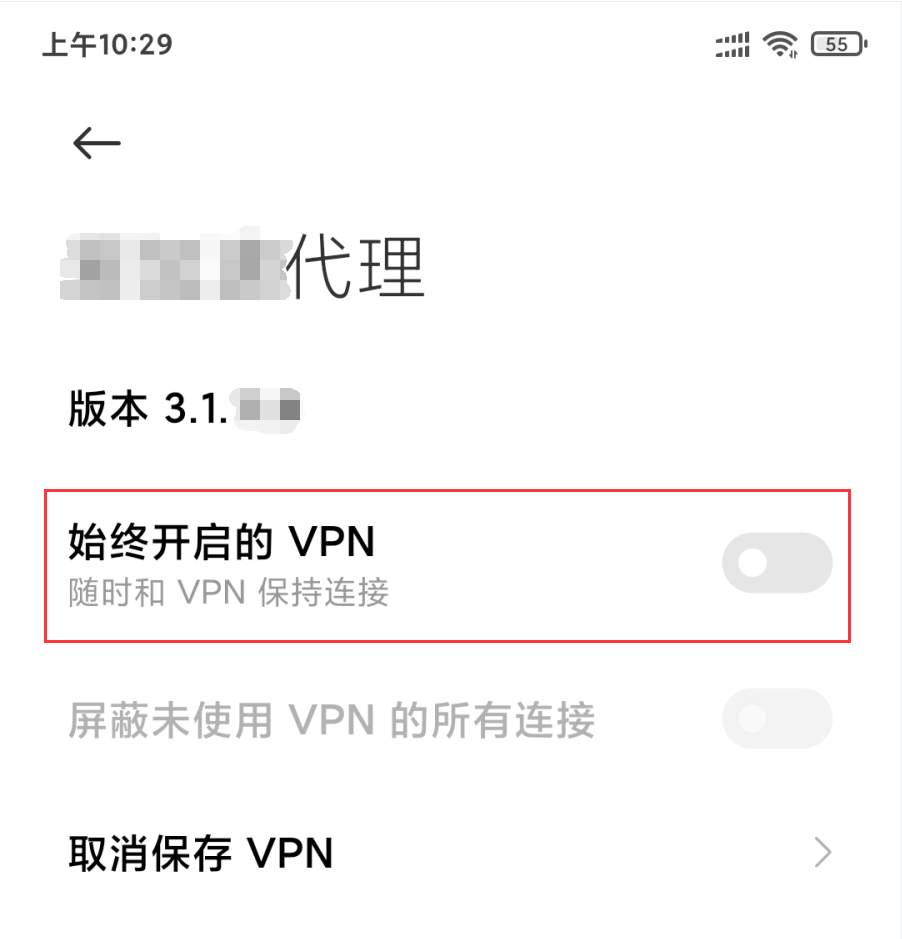Image resolution: width=902 pixels, height=939 pixels.
Task: Go back using the arrow icon
Action: click(97, 144)
